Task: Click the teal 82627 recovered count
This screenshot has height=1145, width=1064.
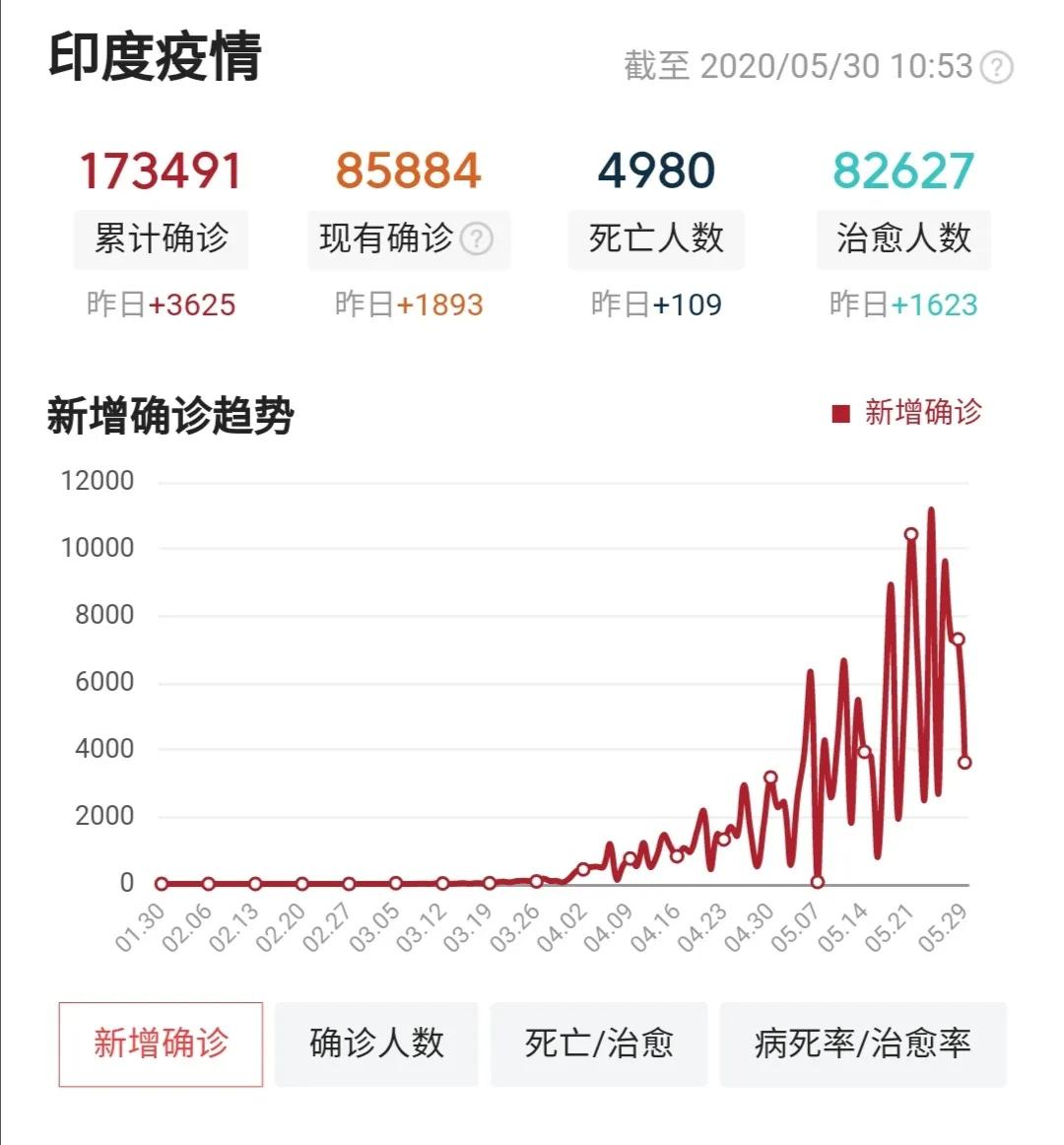Action: click(x=902, y=168)
